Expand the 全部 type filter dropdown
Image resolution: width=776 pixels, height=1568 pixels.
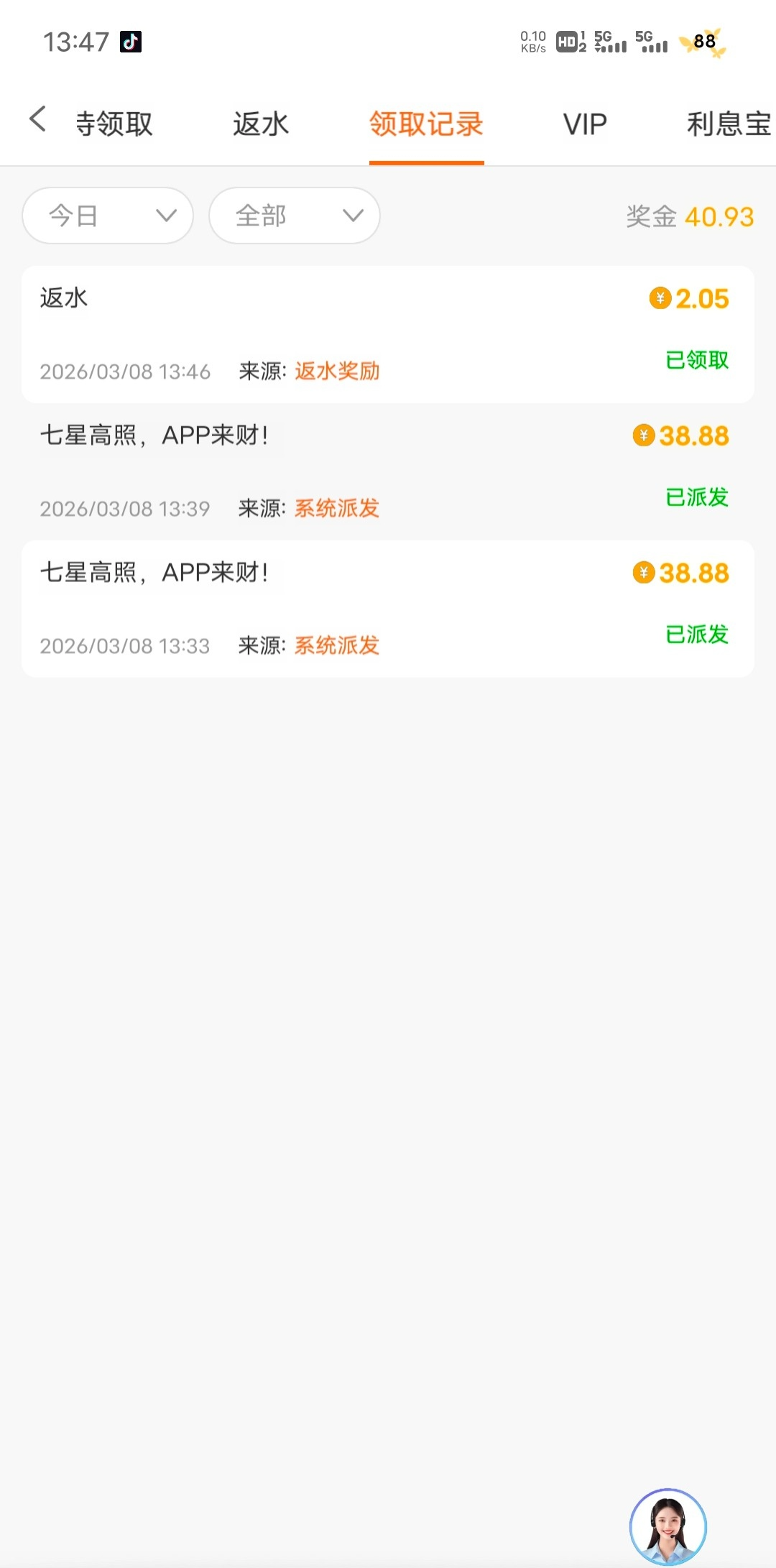[x=295, y=216]
